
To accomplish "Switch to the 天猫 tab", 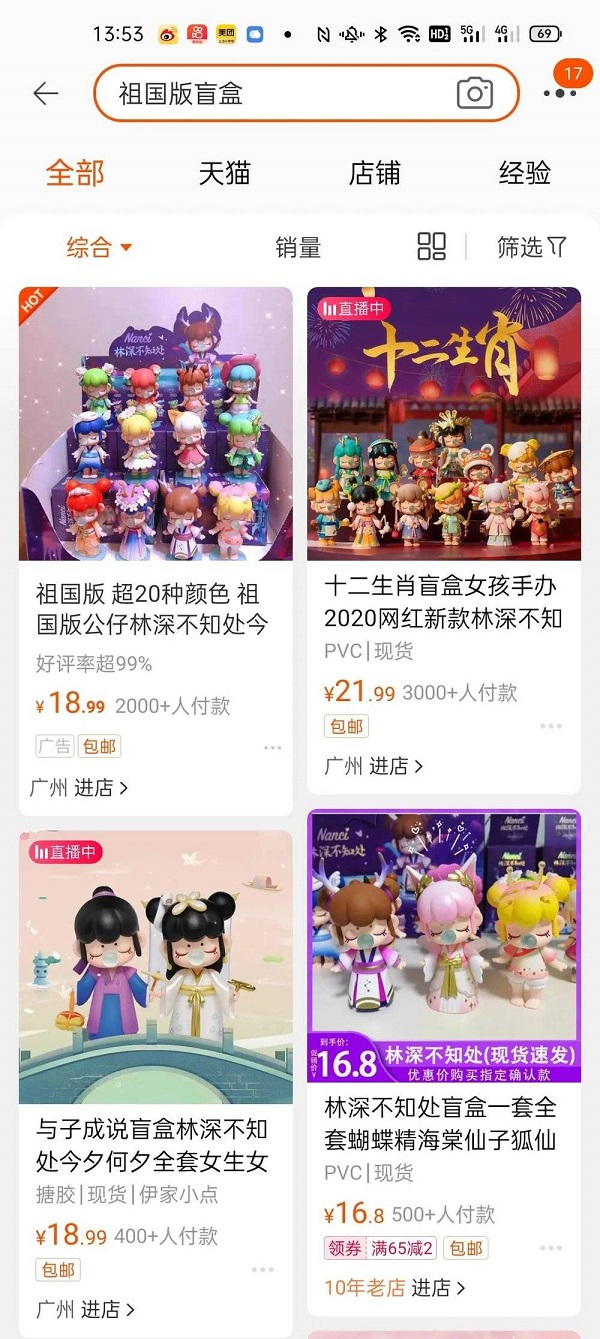I will [224, 172].
